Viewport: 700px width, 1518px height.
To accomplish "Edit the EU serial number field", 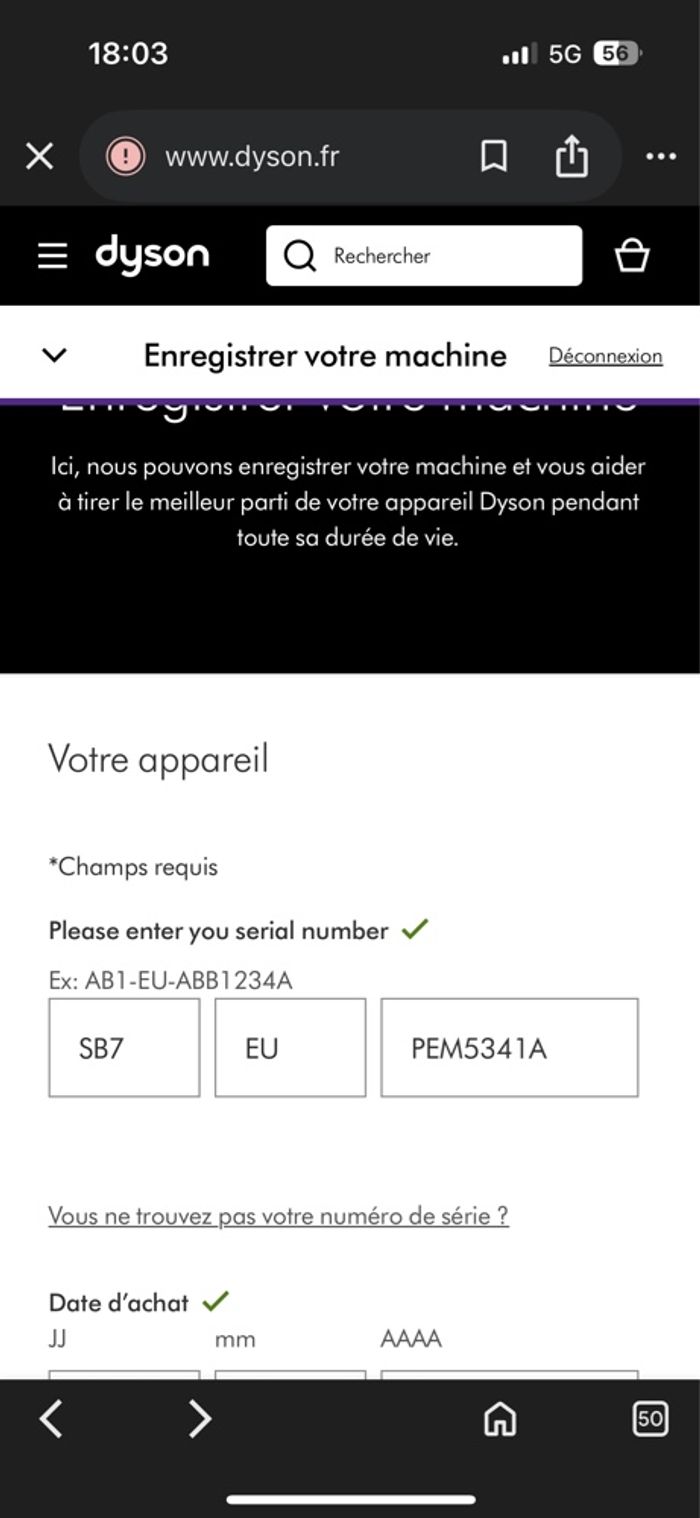I will coord(290,1048).
